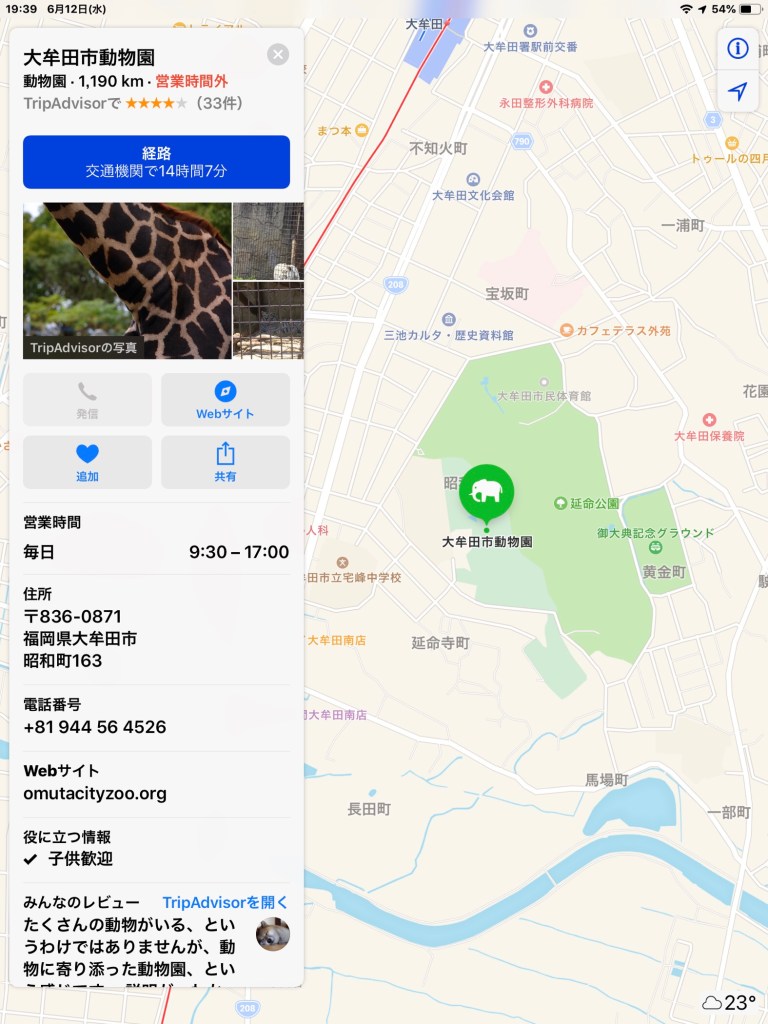Open the weather 23° indicator
This screenshot has width=768, height=1024.
click(730, 1002)
